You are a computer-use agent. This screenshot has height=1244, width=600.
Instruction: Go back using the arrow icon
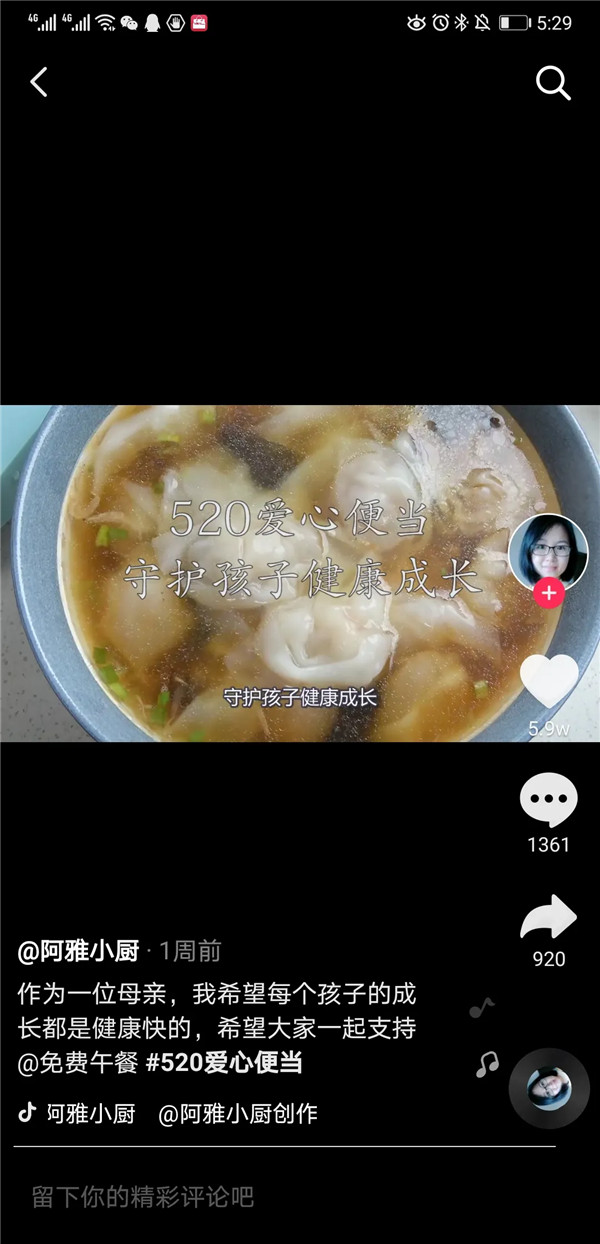tap(39, 82)
